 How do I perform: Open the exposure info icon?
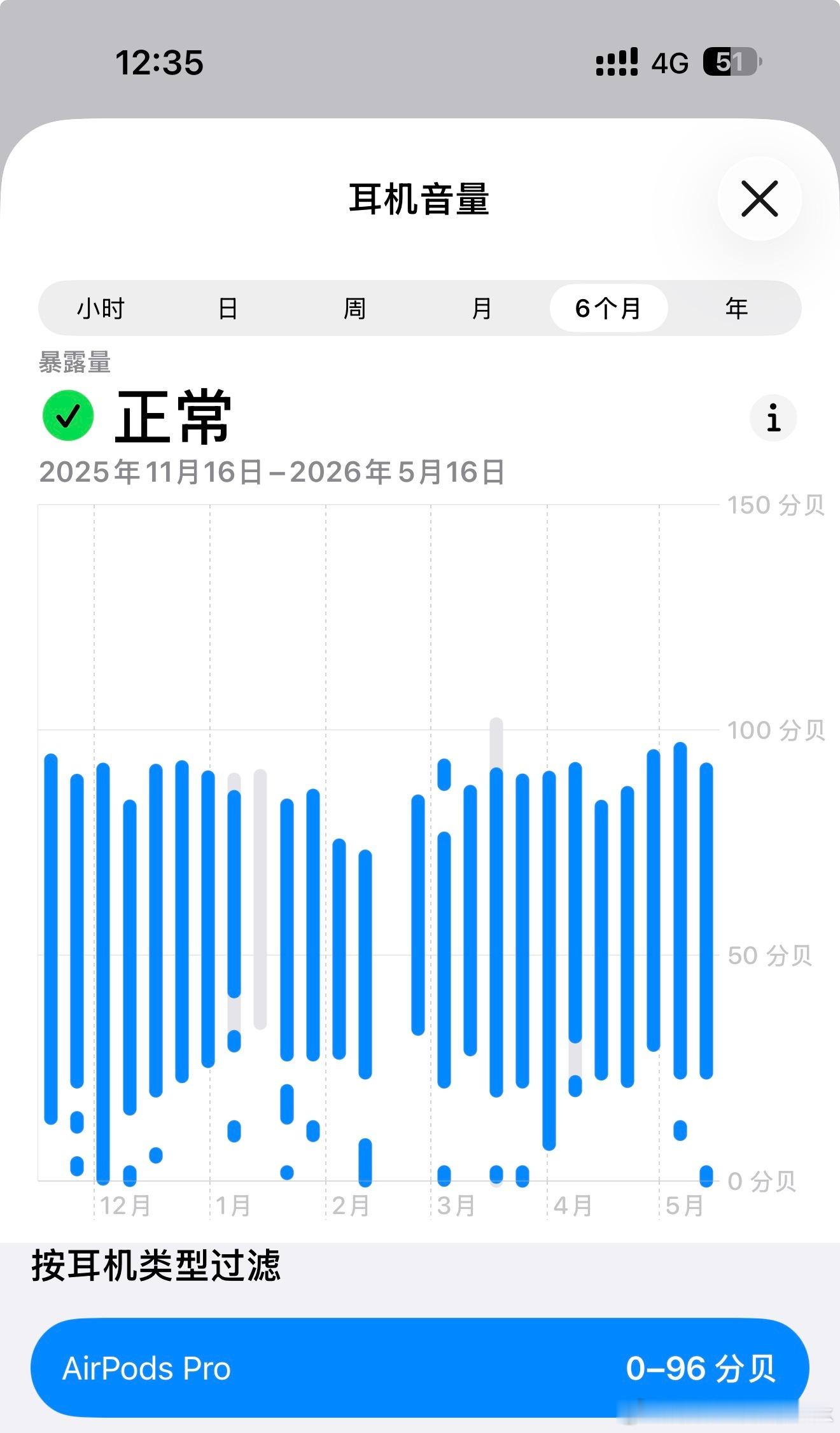(773, 418)
